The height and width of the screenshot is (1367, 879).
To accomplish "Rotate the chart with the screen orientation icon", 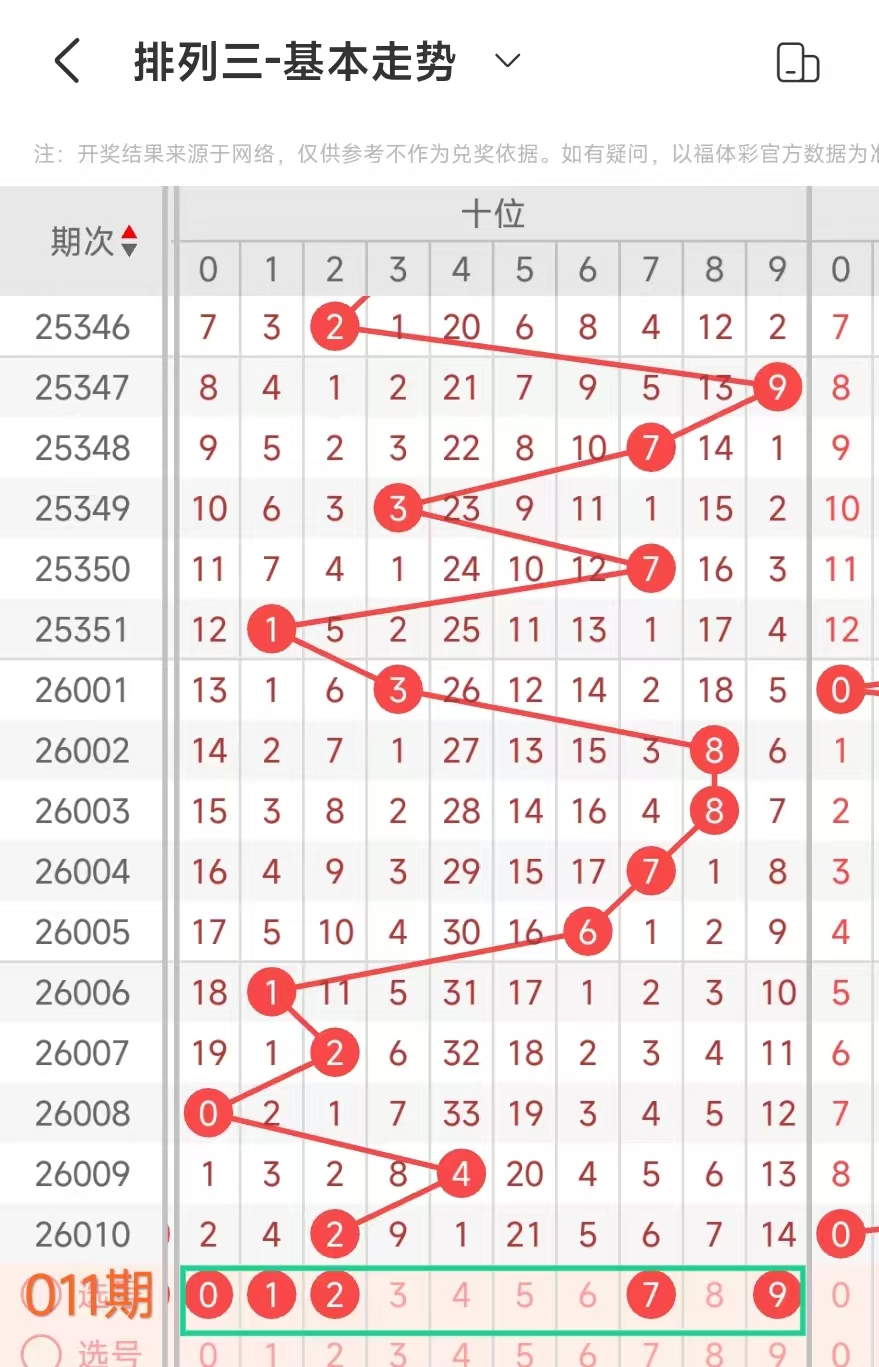I will point(798,63).
